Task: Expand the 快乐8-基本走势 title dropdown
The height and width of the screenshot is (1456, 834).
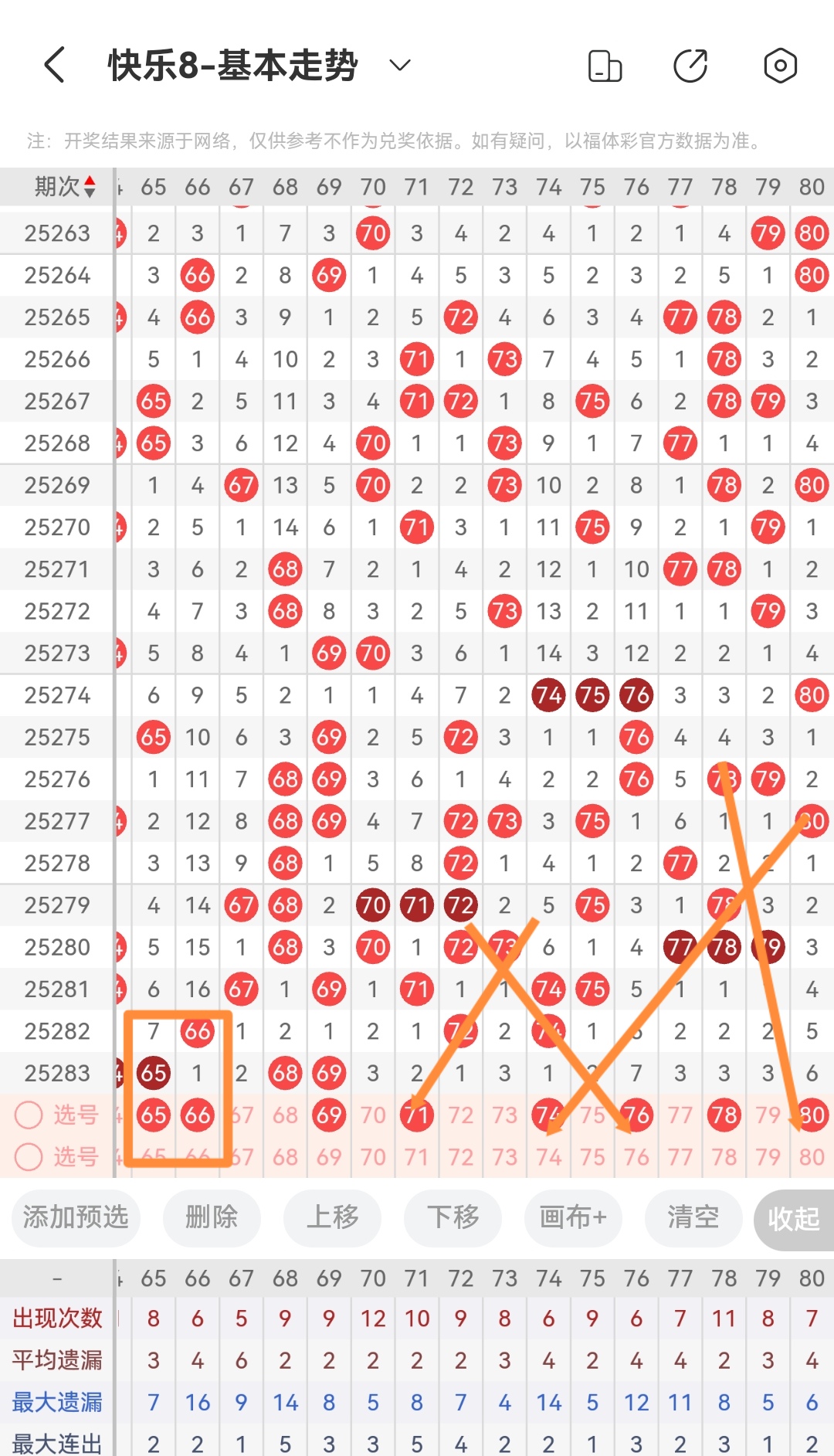Action: tap(400, 66)
